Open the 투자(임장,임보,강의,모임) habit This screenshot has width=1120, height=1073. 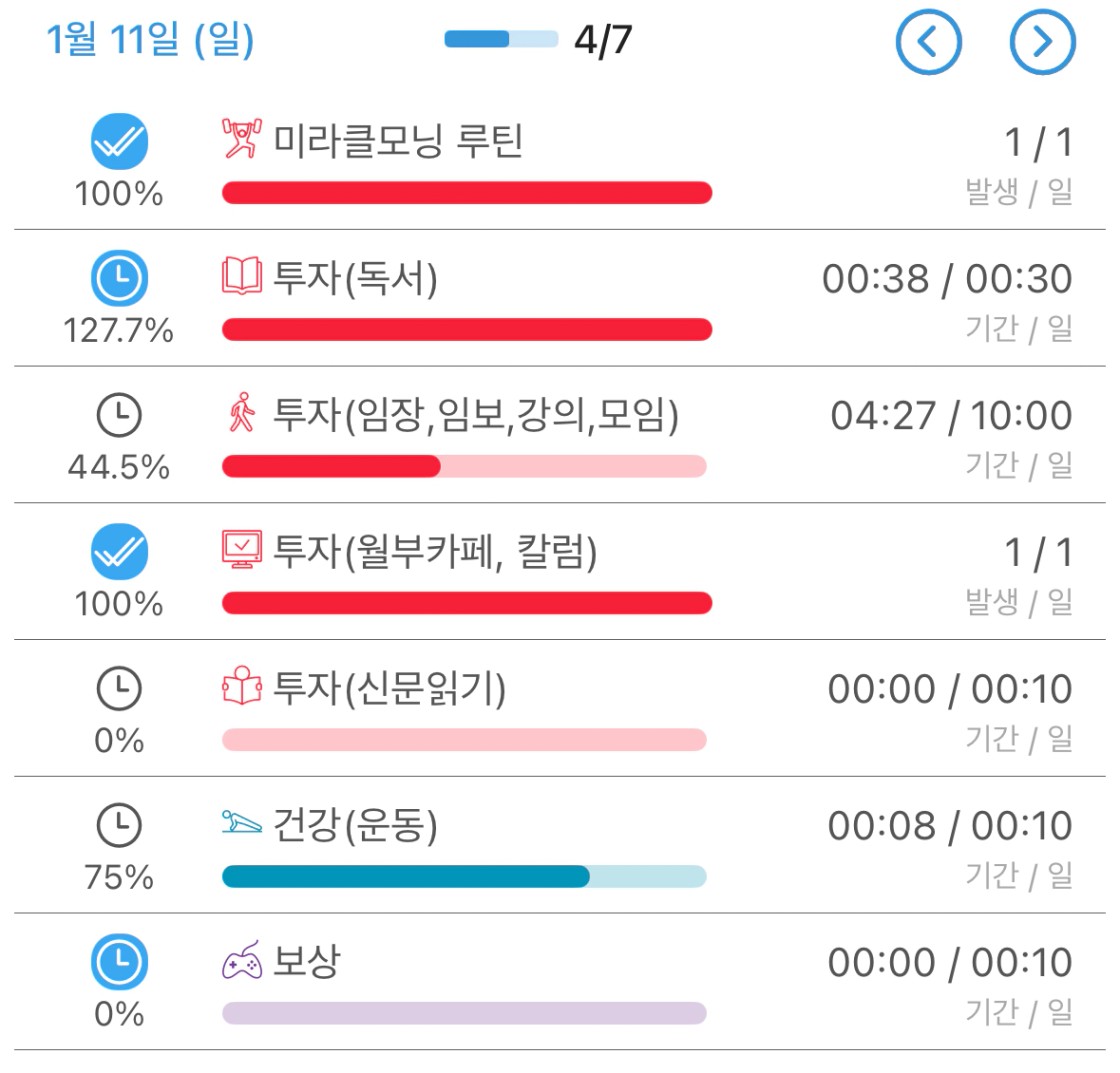[475, 416]
